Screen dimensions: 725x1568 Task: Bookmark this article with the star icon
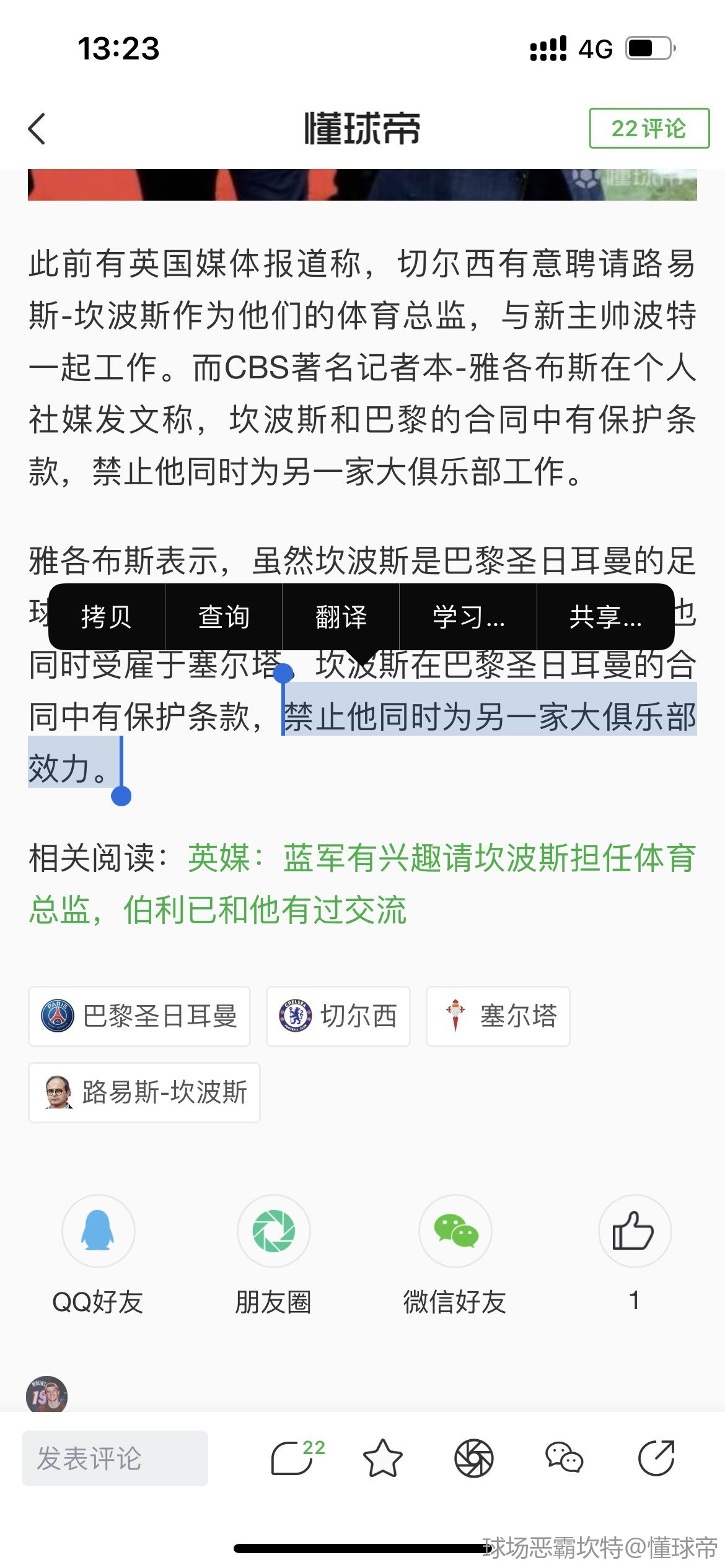382,1458
